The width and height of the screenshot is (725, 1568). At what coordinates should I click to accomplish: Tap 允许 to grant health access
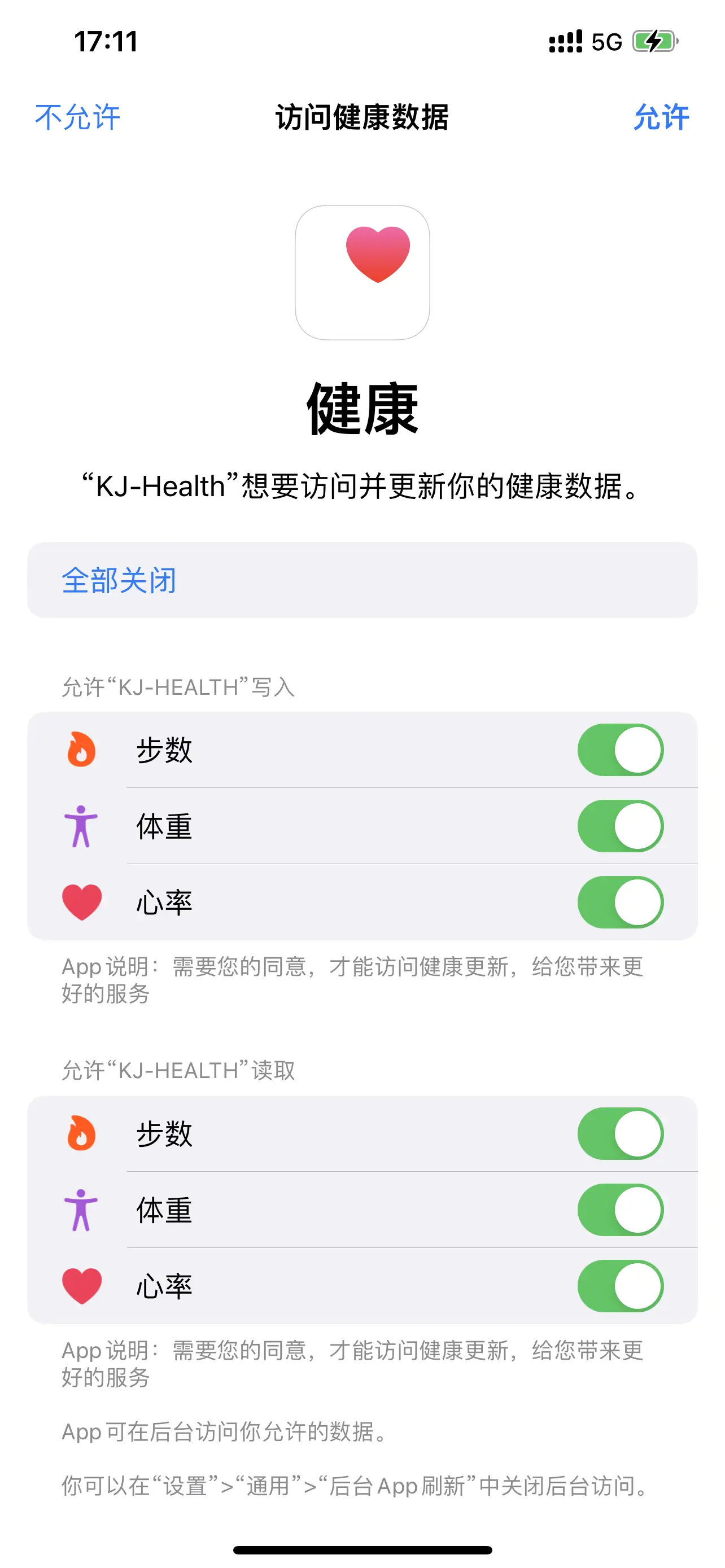click(x=662, y=117)
